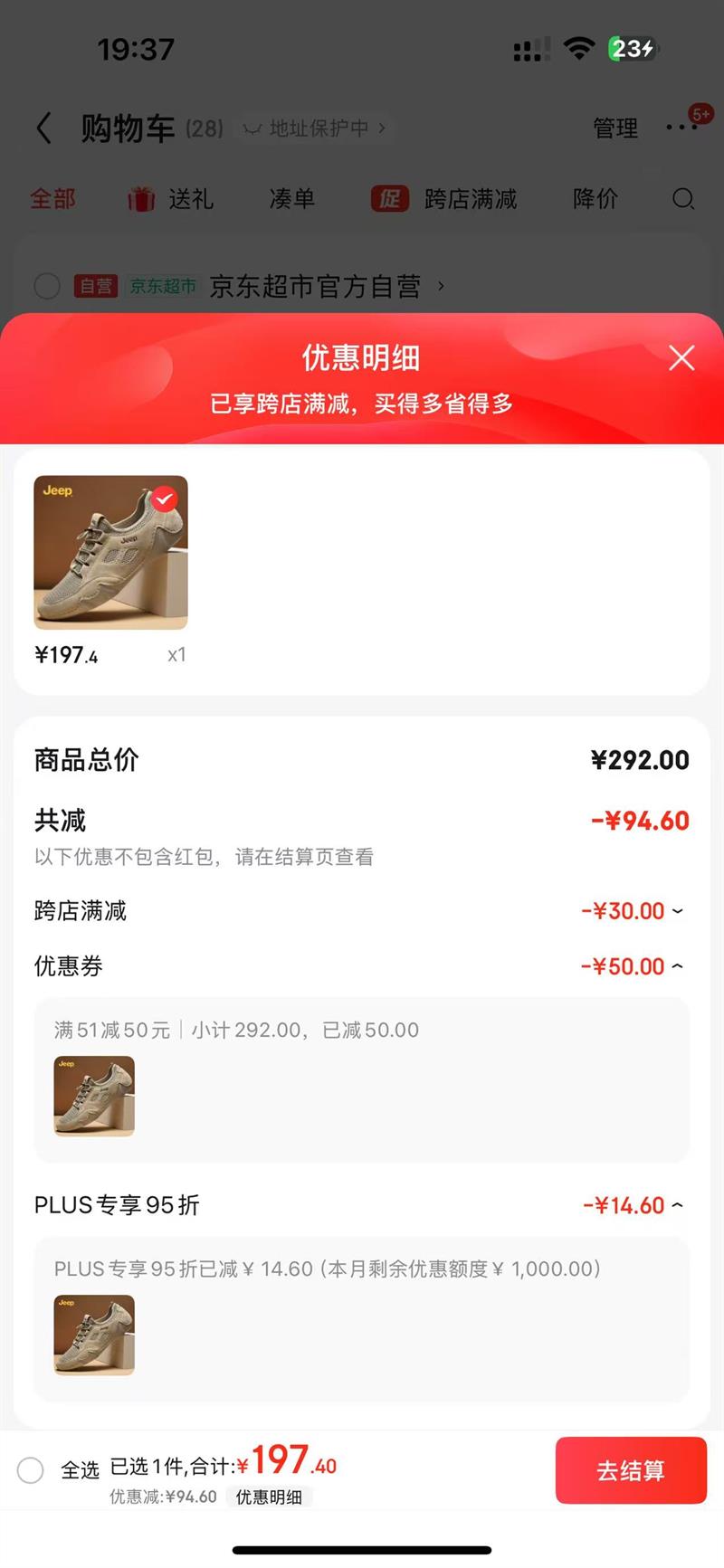Open 管理 to manage the cart
724x1568 pixels.
pos(615,128)
